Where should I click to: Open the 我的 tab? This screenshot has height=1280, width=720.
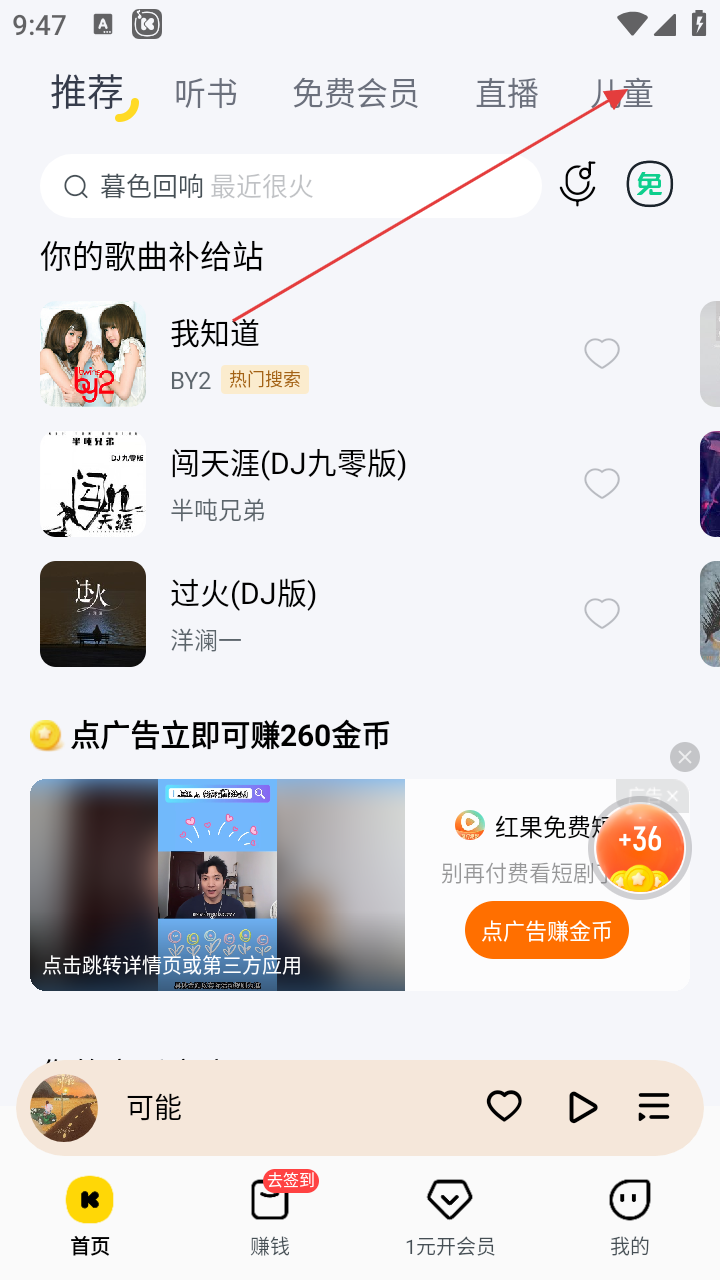pyautogui.click(x=630, y=1215)
